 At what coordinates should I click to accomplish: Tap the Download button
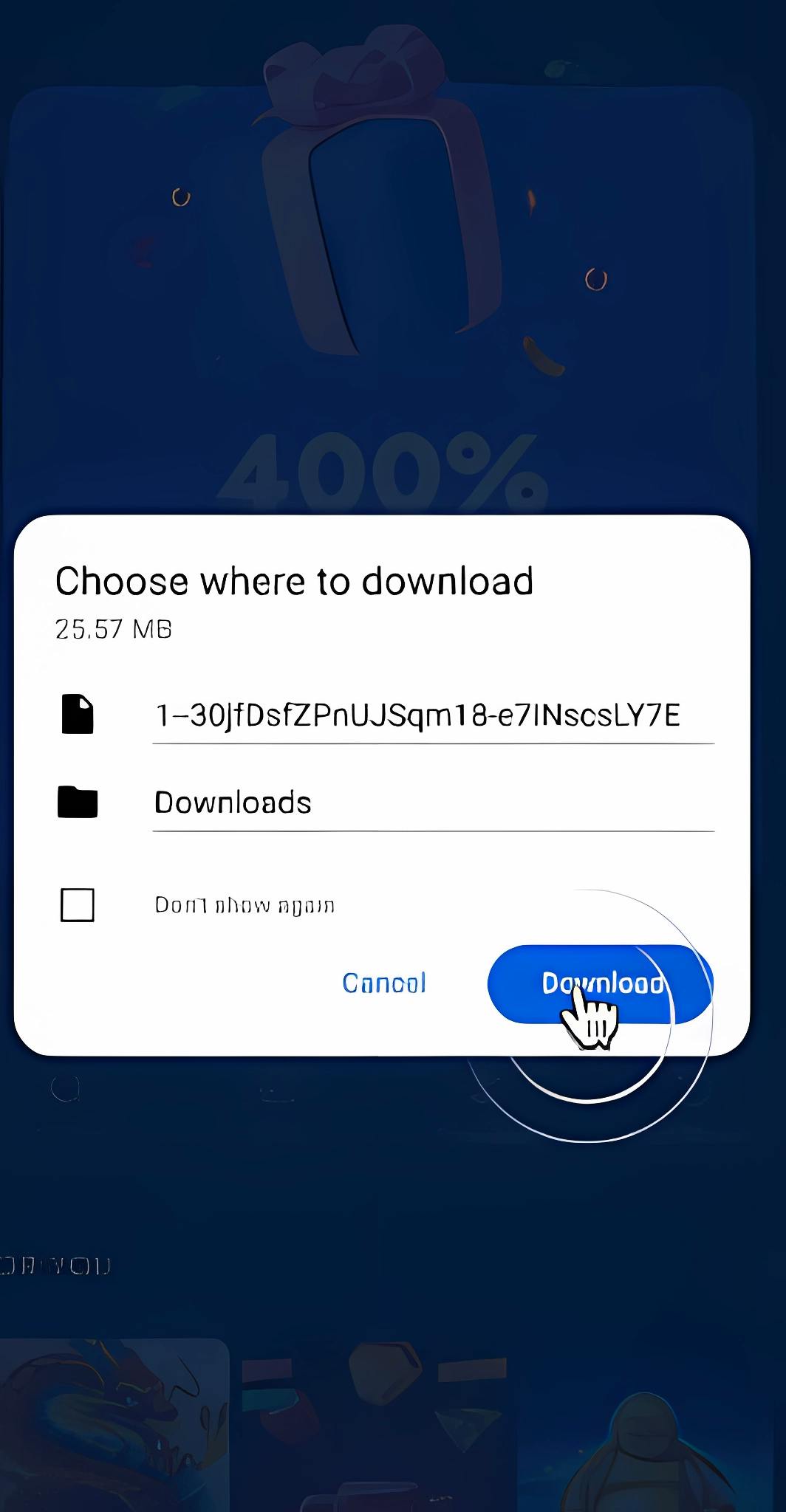[600, 983]
